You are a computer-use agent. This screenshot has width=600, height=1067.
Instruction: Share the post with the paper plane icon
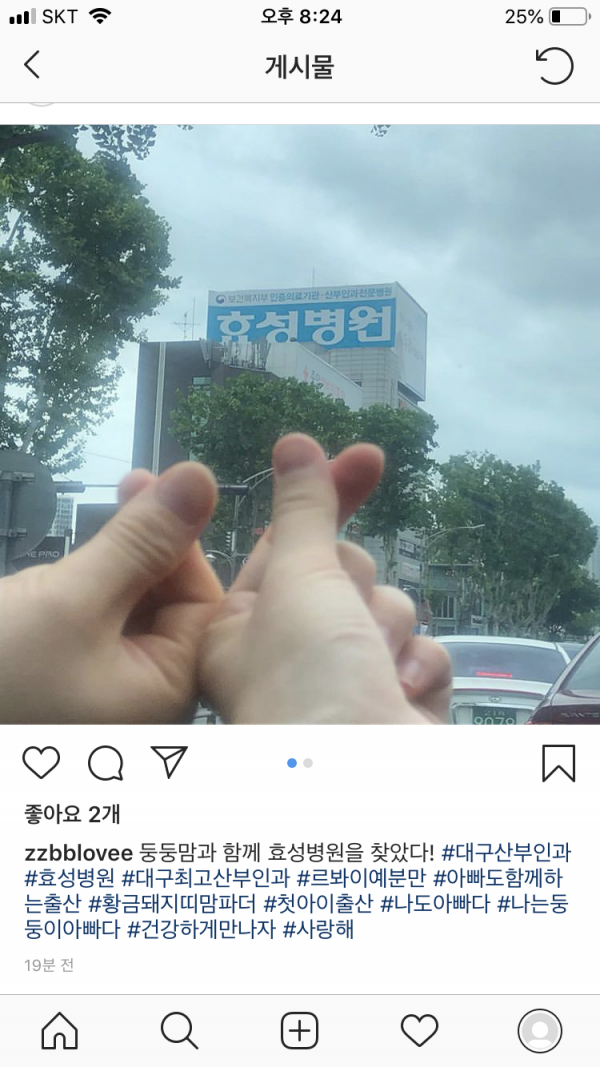pos(169,762)
